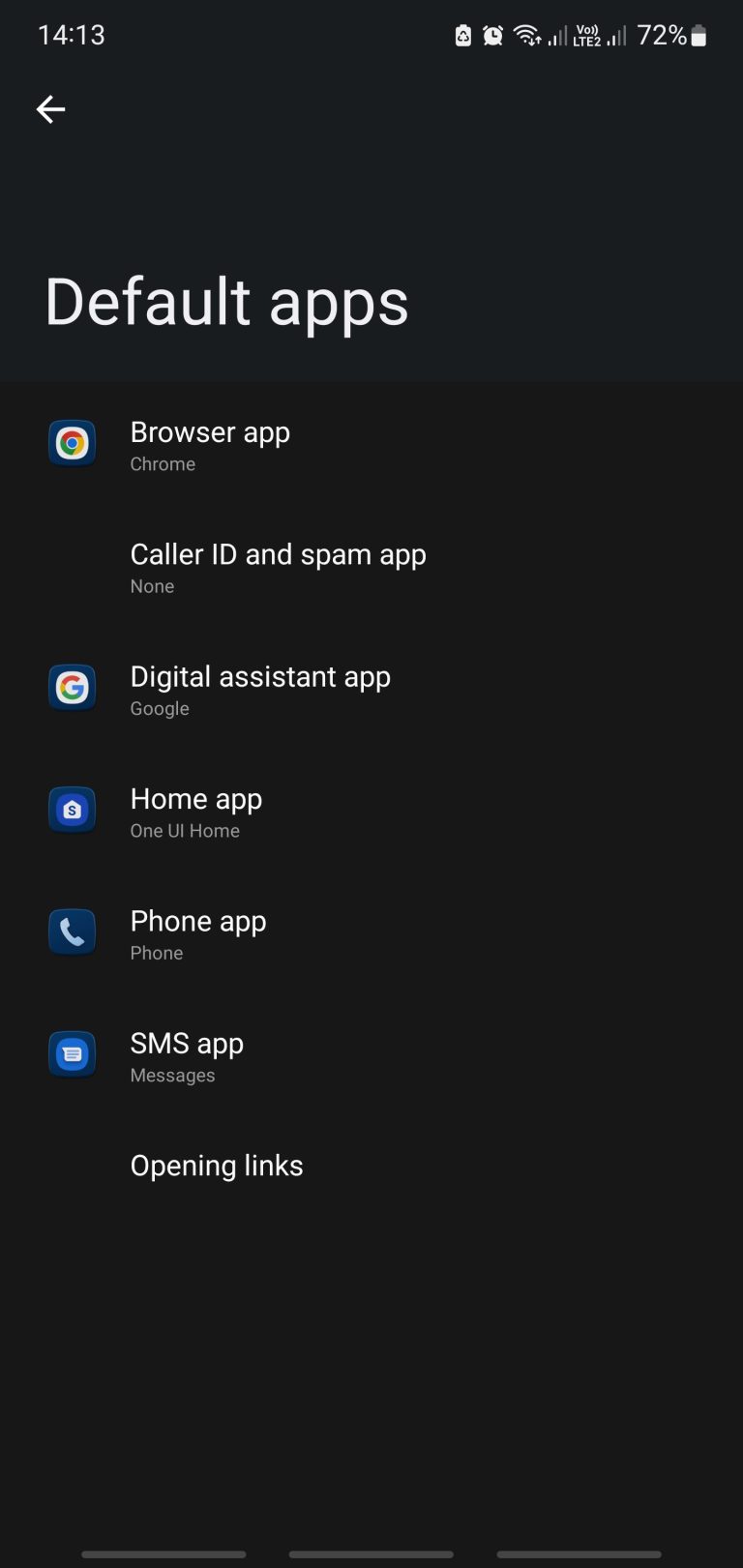Tap the Wi-Fi status icon
The width and height of the screenshot is (743, 1568).
coord(527,34)
